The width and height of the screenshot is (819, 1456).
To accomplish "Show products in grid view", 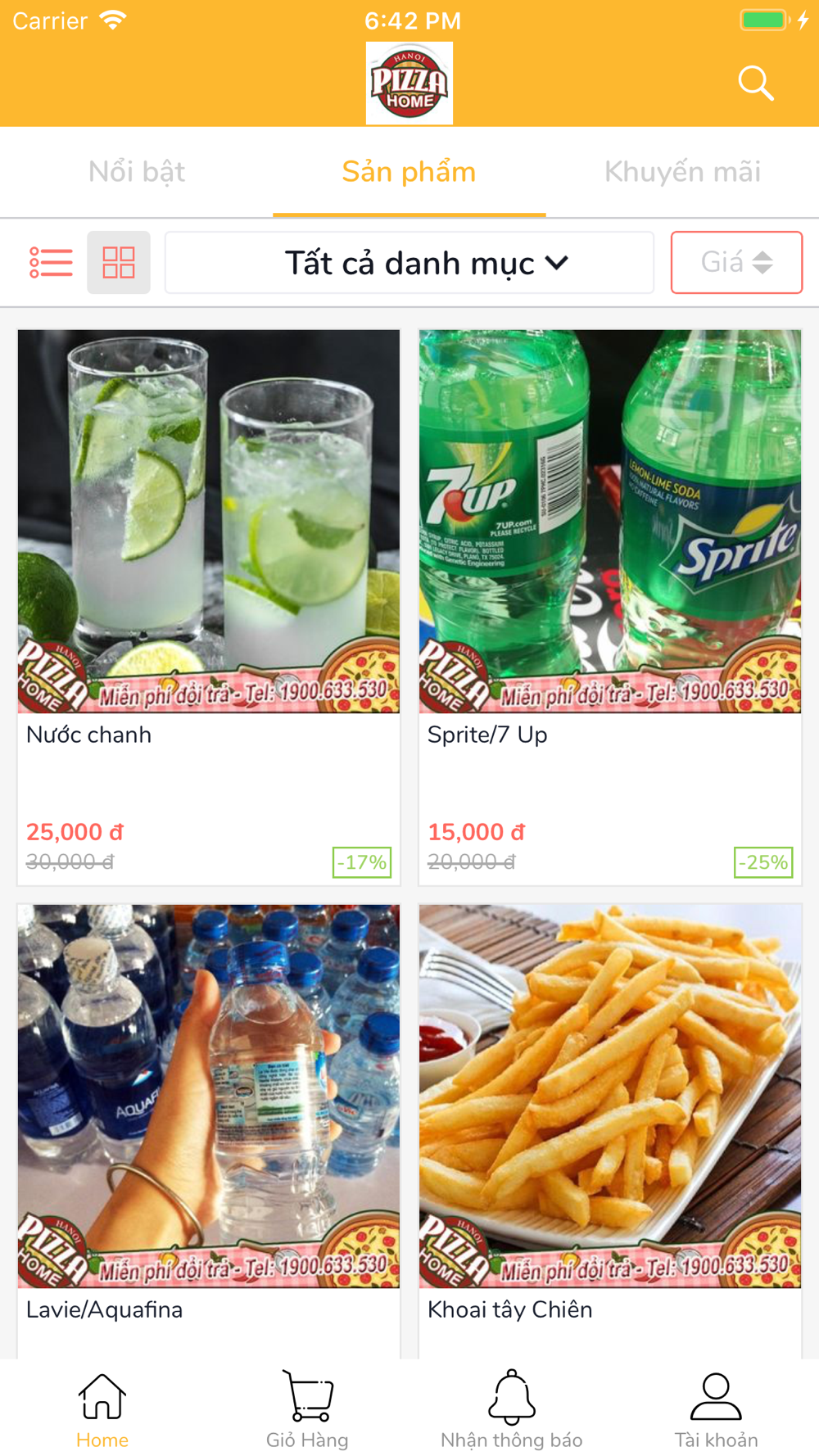I will pos(119,262).
